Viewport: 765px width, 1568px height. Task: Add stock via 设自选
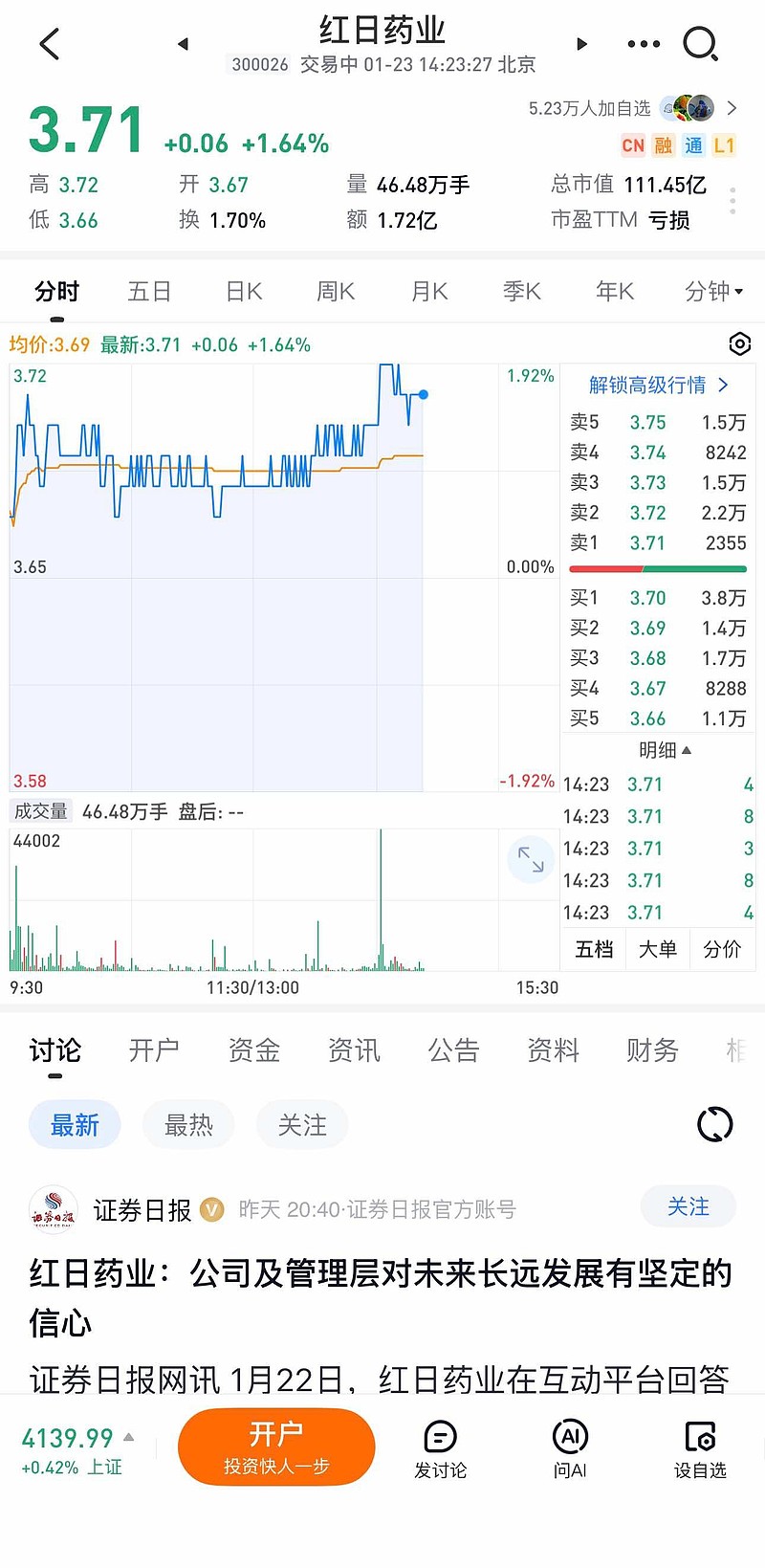(x=700, y=1449)
